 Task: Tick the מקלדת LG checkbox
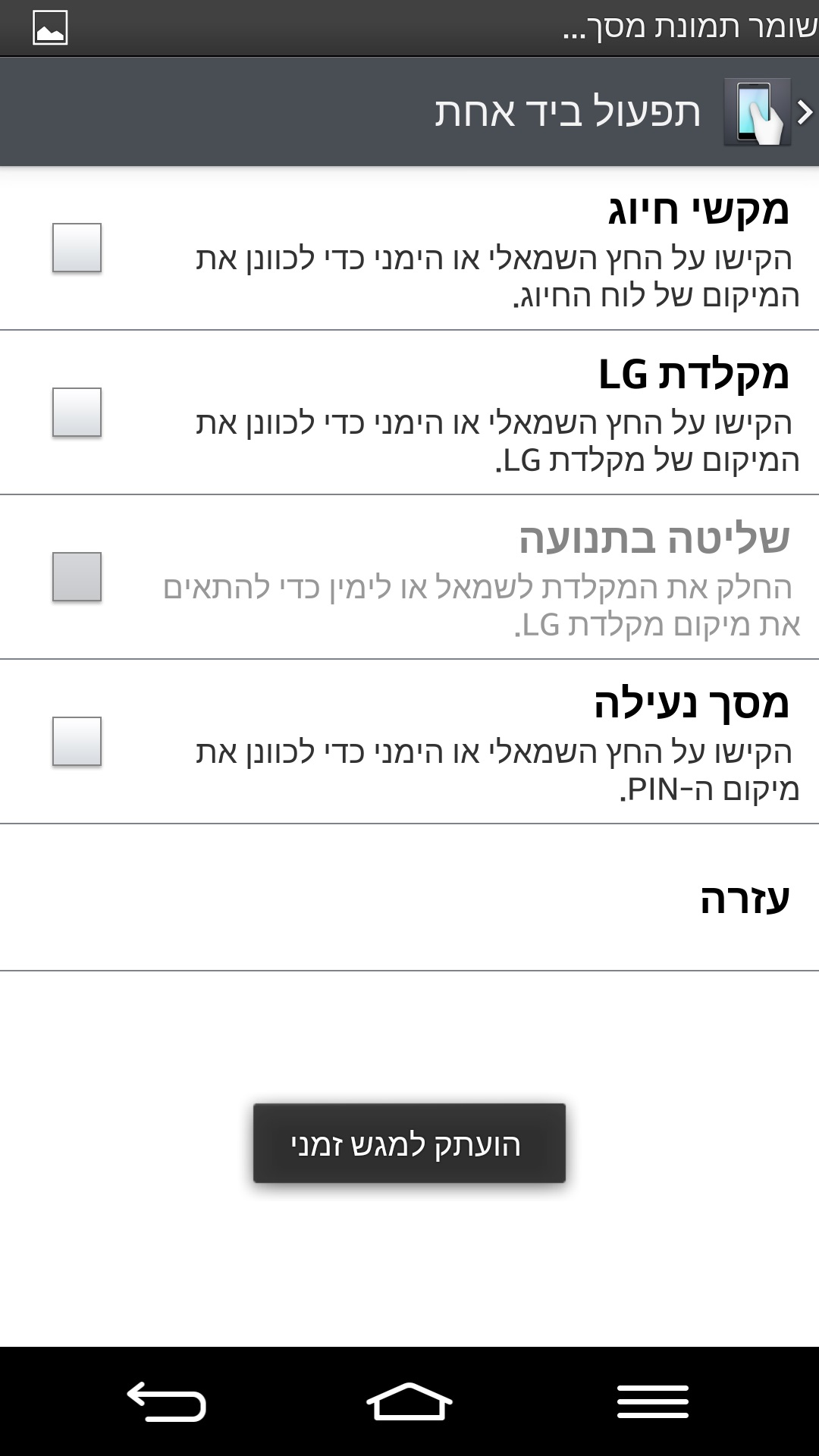77,413
